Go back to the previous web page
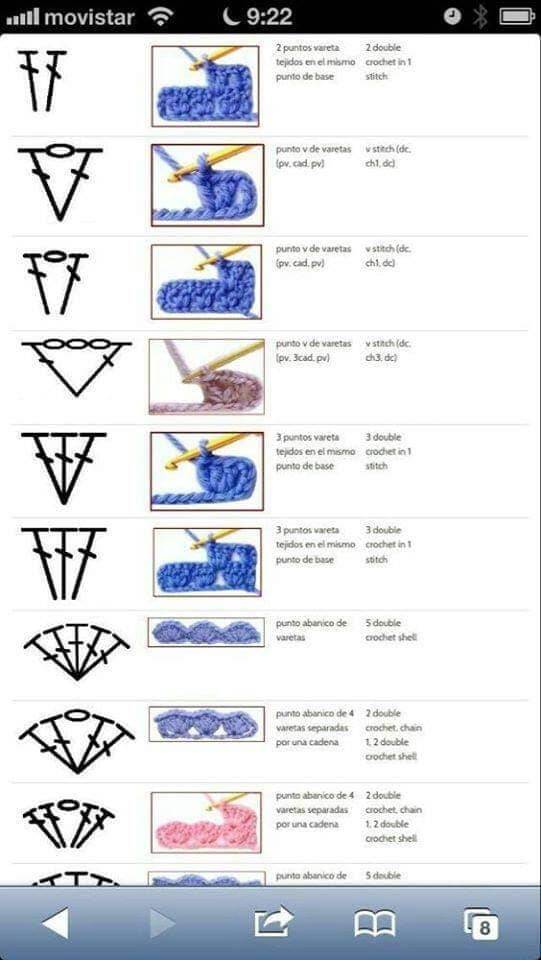 click(x=56, y=923)
